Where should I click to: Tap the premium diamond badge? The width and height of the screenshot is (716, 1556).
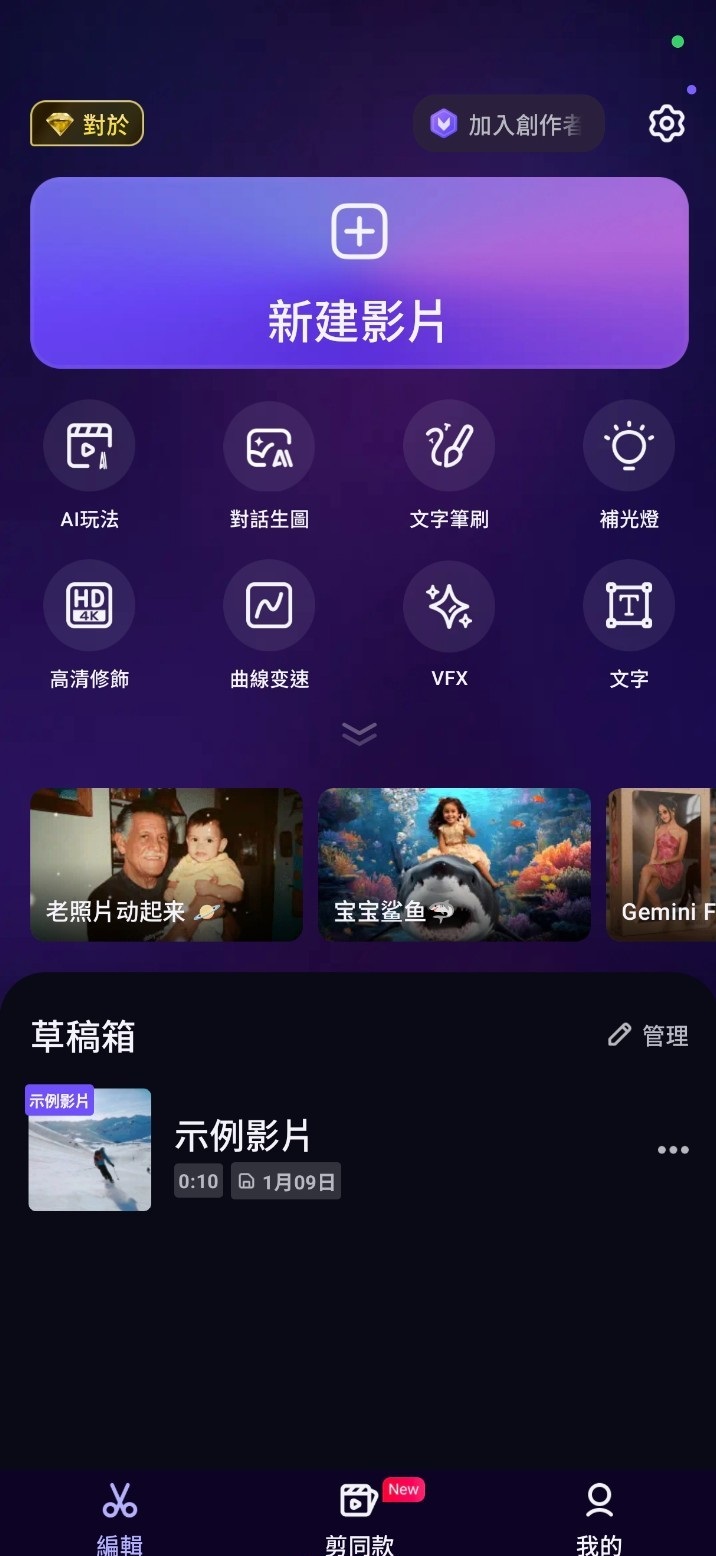(87, 124)
